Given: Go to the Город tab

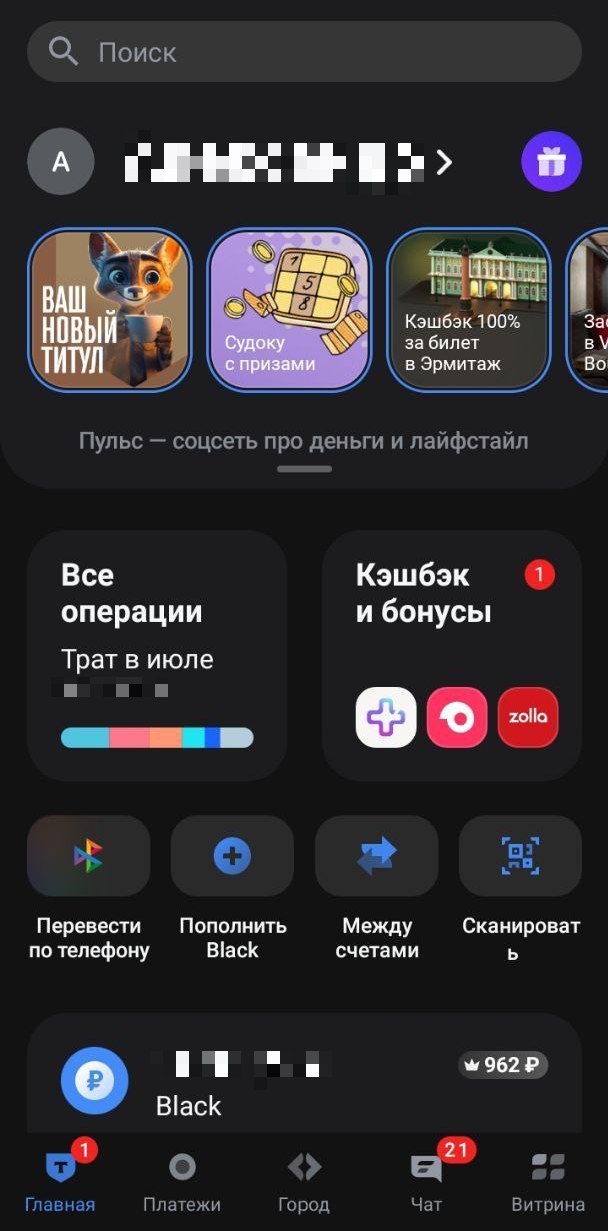Looking at the screenshot, I should (x=304, y=1182).
